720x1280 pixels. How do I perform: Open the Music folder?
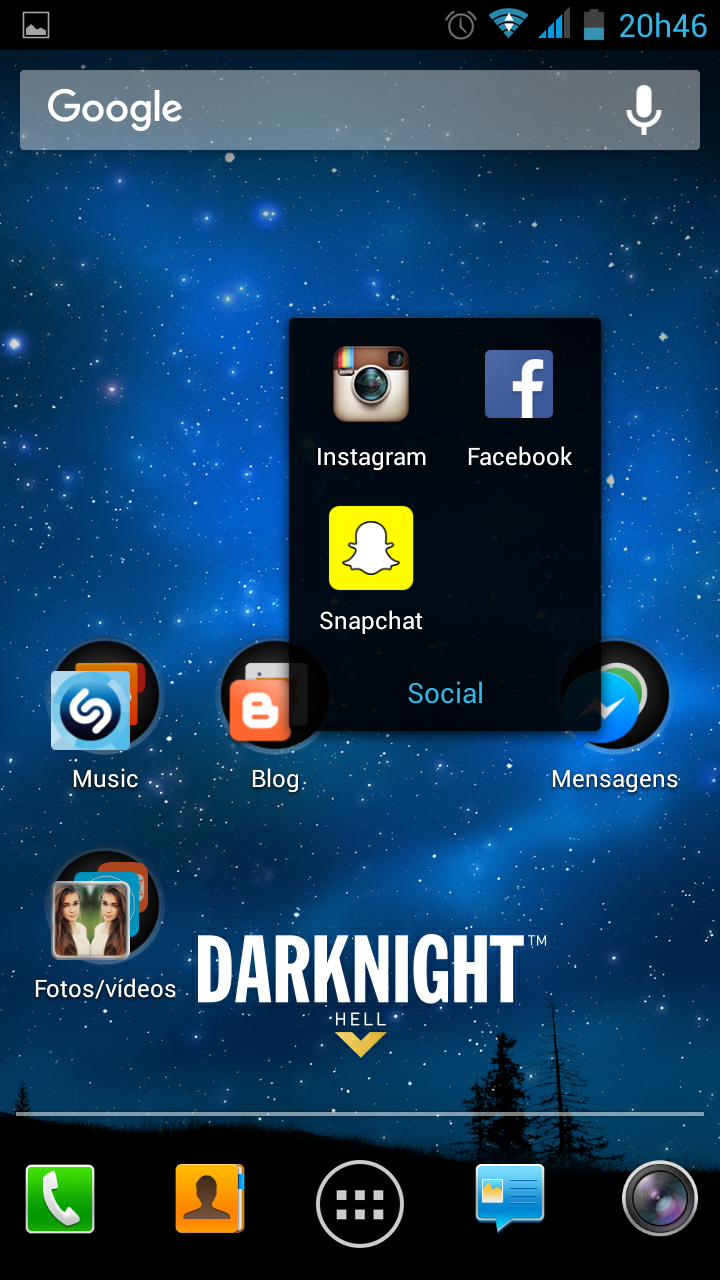105,698
